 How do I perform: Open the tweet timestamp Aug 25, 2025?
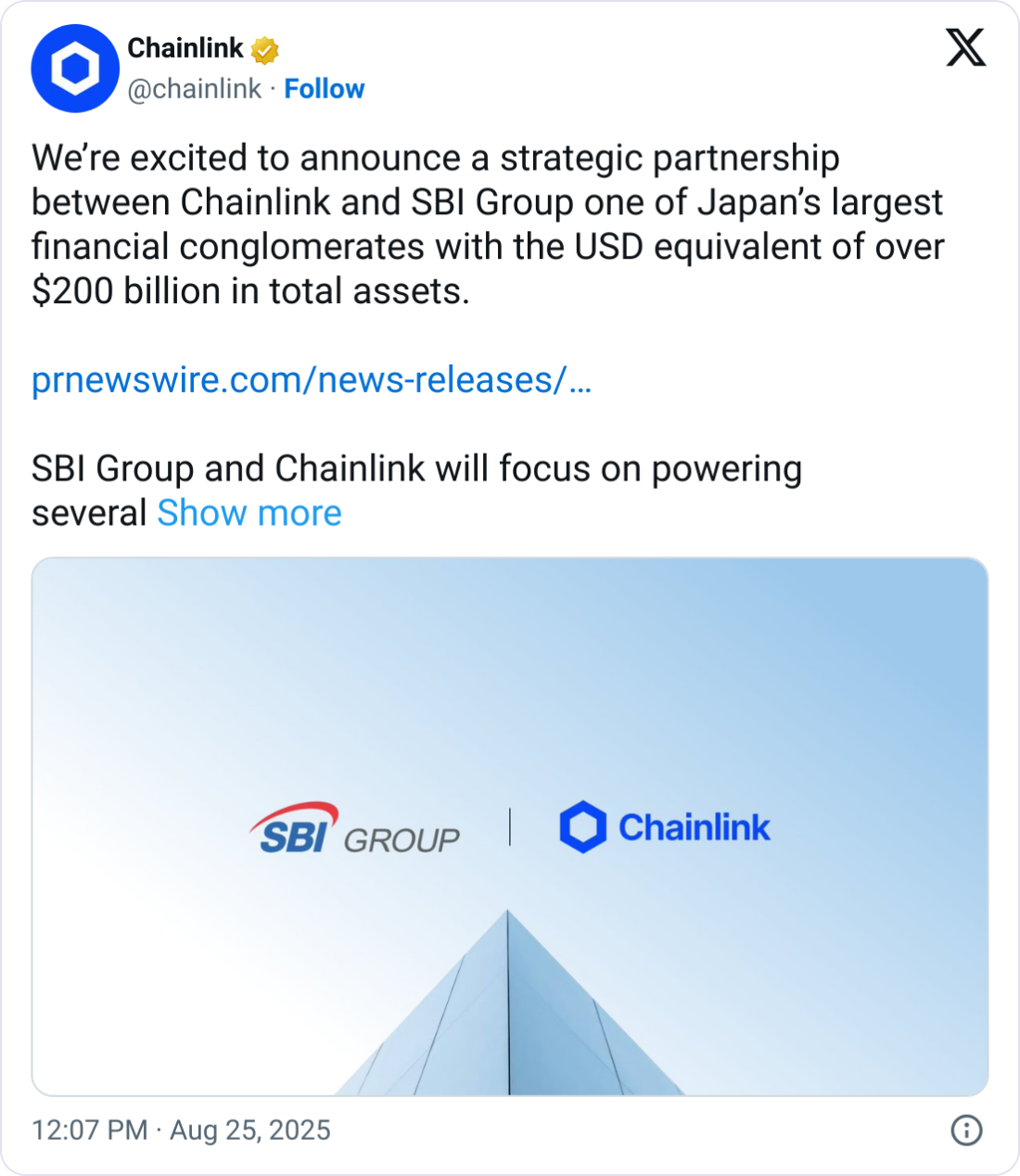181,1130
